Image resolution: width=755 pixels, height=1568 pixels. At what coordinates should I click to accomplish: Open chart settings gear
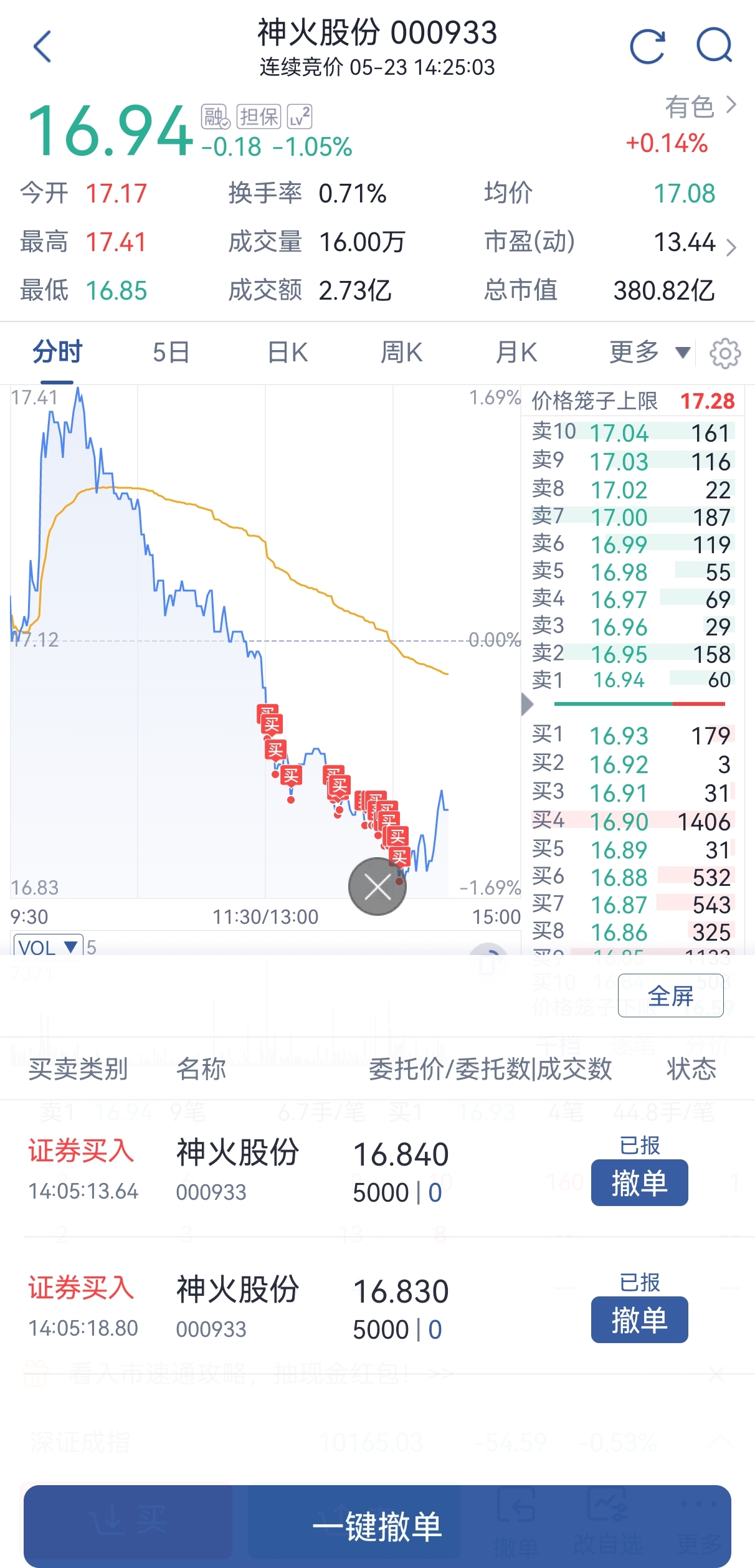pos(725,354)
